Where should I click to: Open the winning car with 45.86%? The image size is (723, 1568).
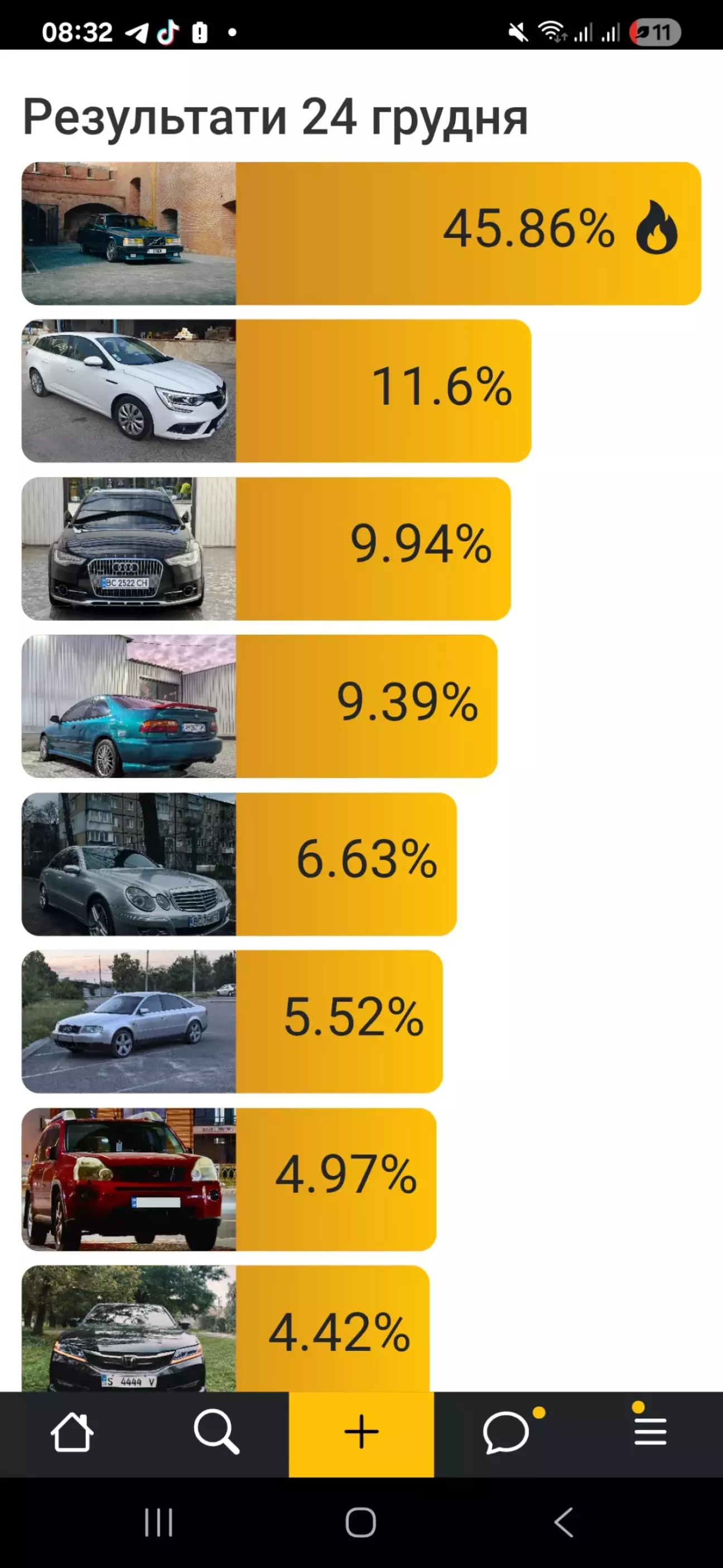[361, 234]
